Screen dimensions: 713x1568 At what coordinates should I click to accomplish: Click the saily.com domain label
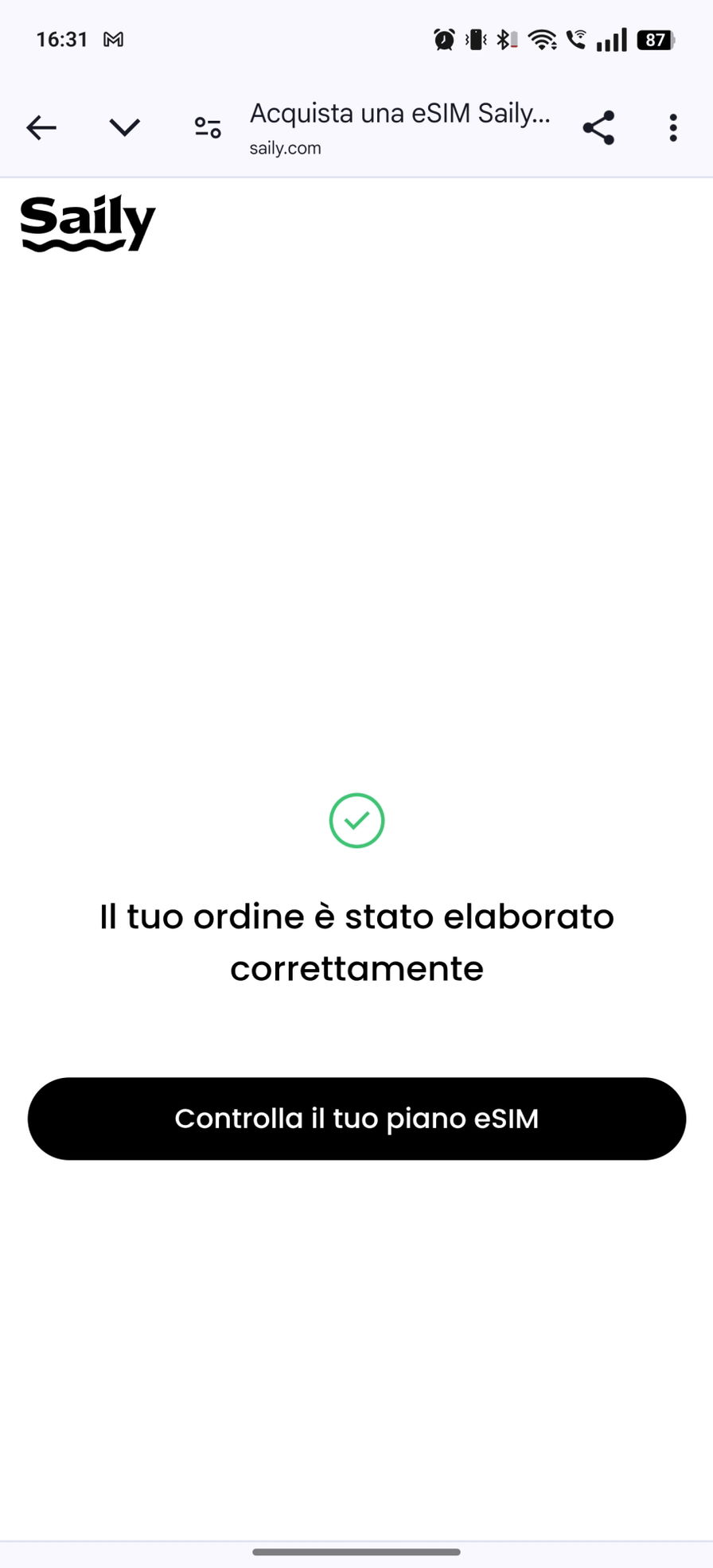click(x=286, y=147)
